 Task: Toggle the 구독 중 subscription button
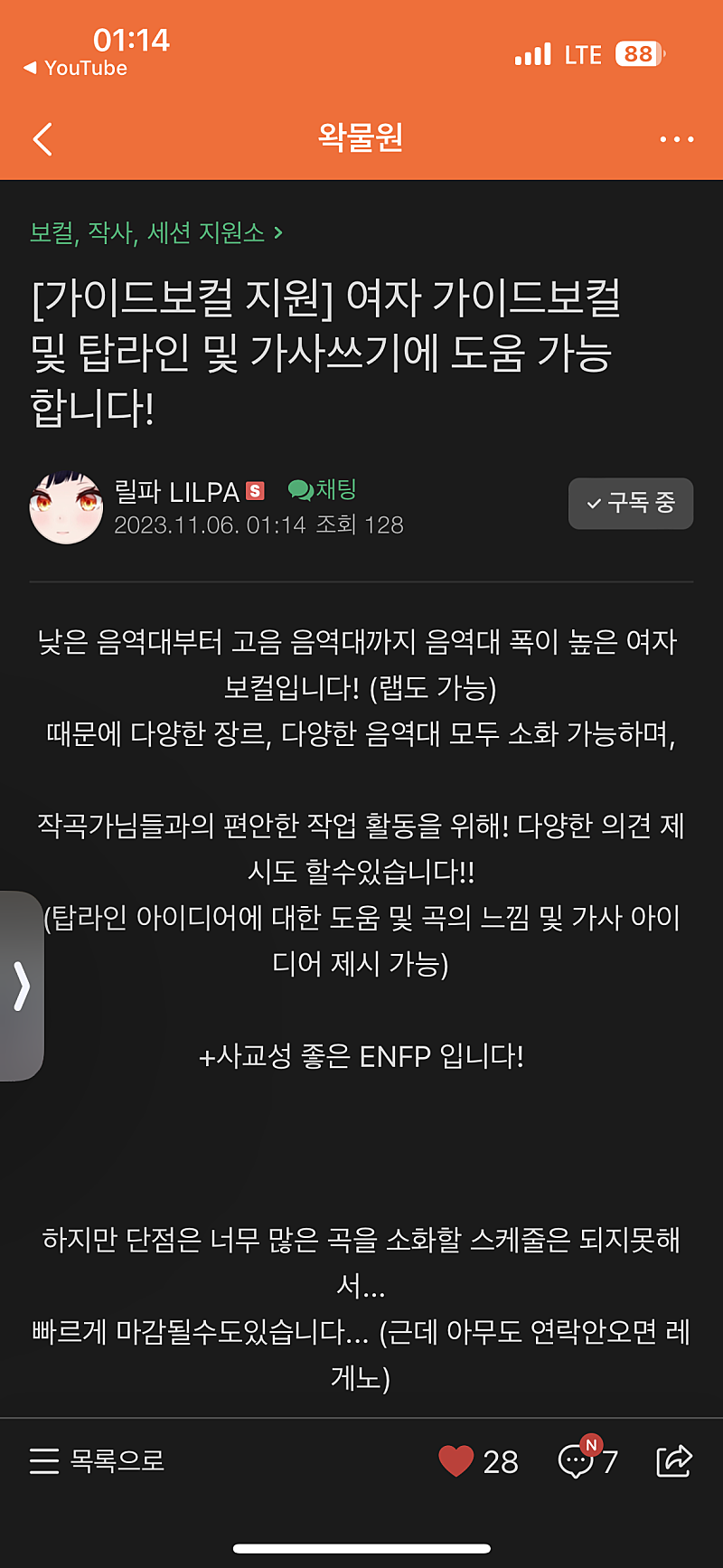[x=631, y=503]
